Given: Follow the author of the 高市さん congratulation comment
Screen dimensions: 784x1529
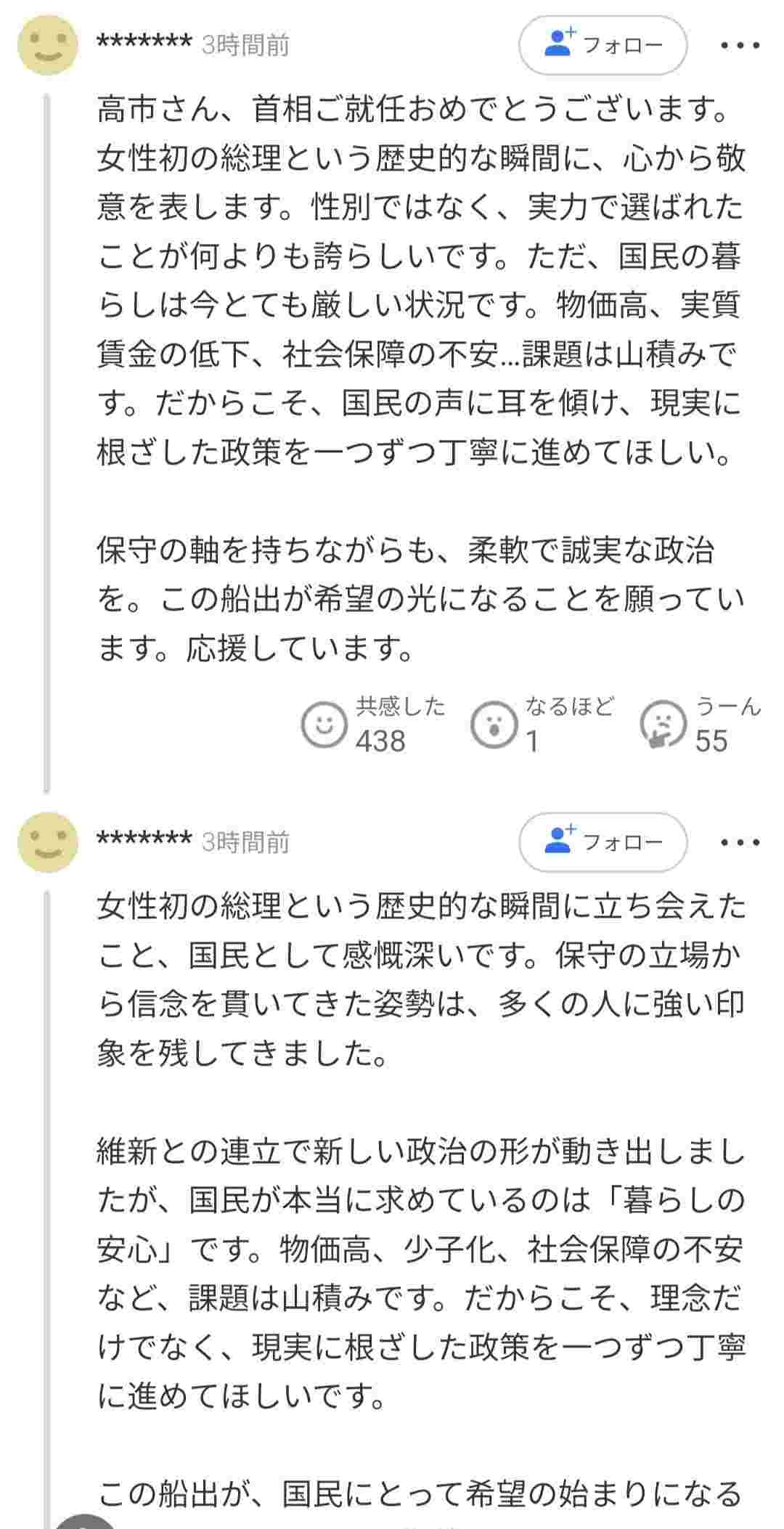Looking at the screenshot, I should point(603,45).
